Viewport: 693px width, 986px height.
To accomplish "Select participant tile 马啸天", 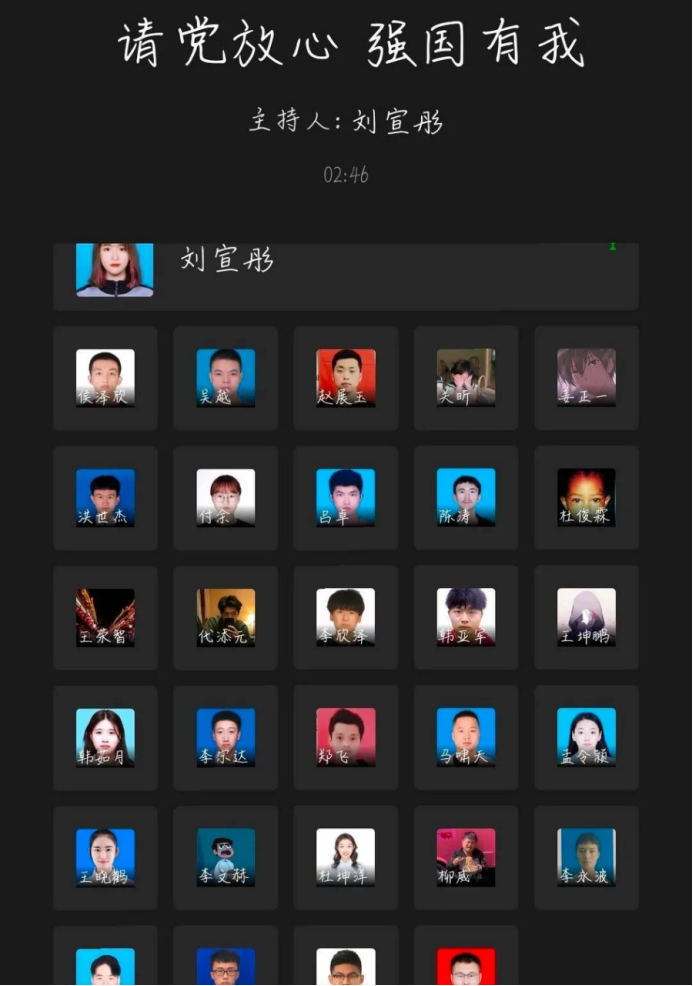I will pos(465,738).
